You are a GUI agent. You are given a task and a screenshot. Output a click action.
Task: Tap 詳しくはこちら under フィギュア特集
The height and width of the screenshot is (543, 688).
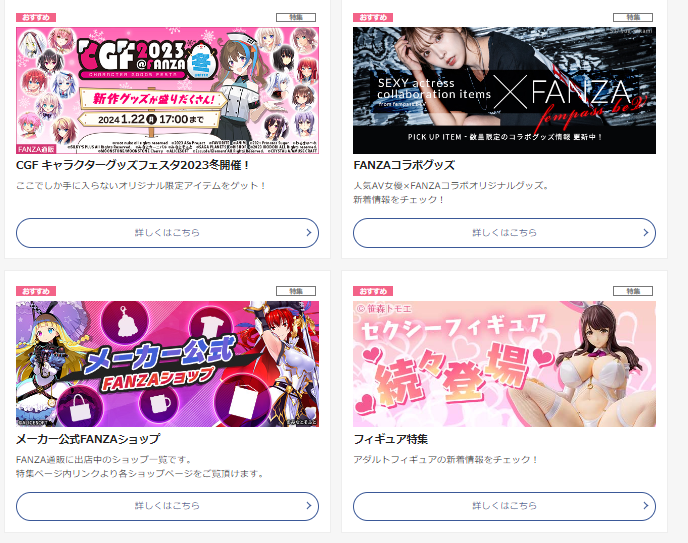pyautogui.click(x=504, y=506)
